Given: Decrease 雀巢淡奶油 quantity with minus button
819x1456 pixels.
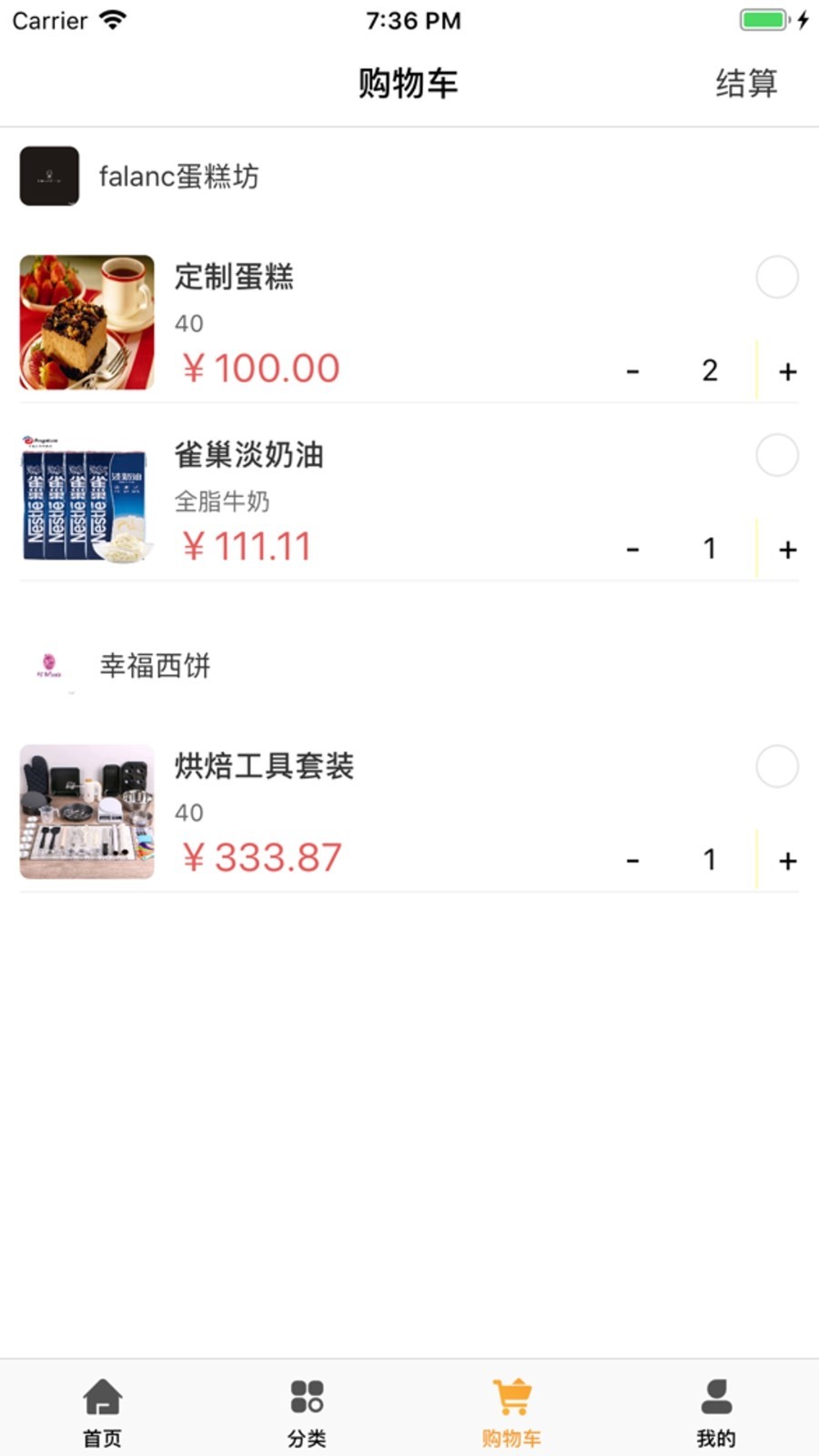Looking at the screenshot, I should tap(632, 548).
